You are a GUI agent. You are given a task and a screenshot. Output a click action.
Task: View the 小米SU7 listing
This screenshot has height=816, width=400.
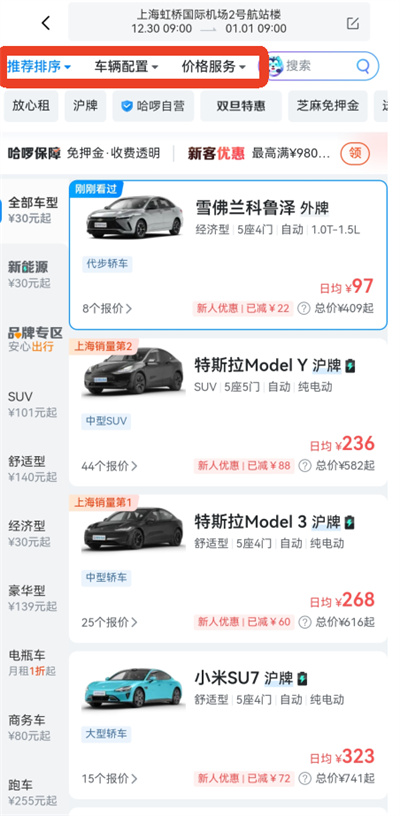(228, 725)
